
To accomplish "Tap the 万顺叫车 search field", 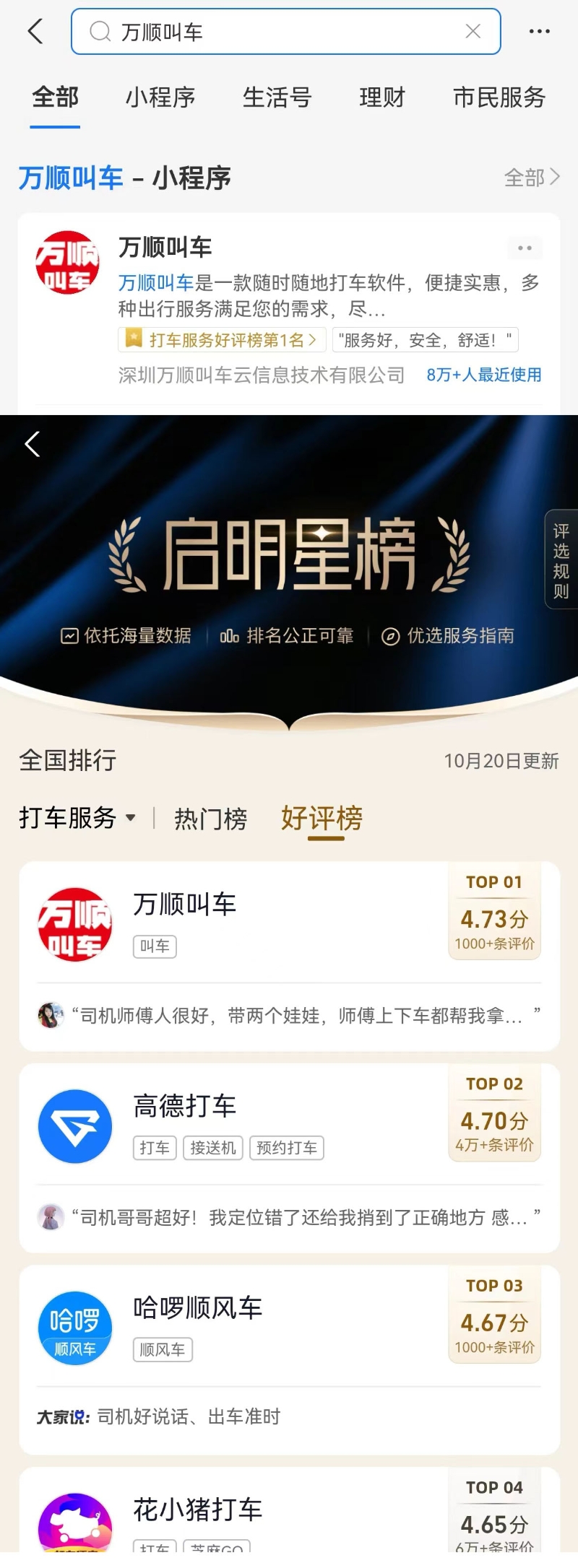I will pyautogui.click(x=282, y=32).
